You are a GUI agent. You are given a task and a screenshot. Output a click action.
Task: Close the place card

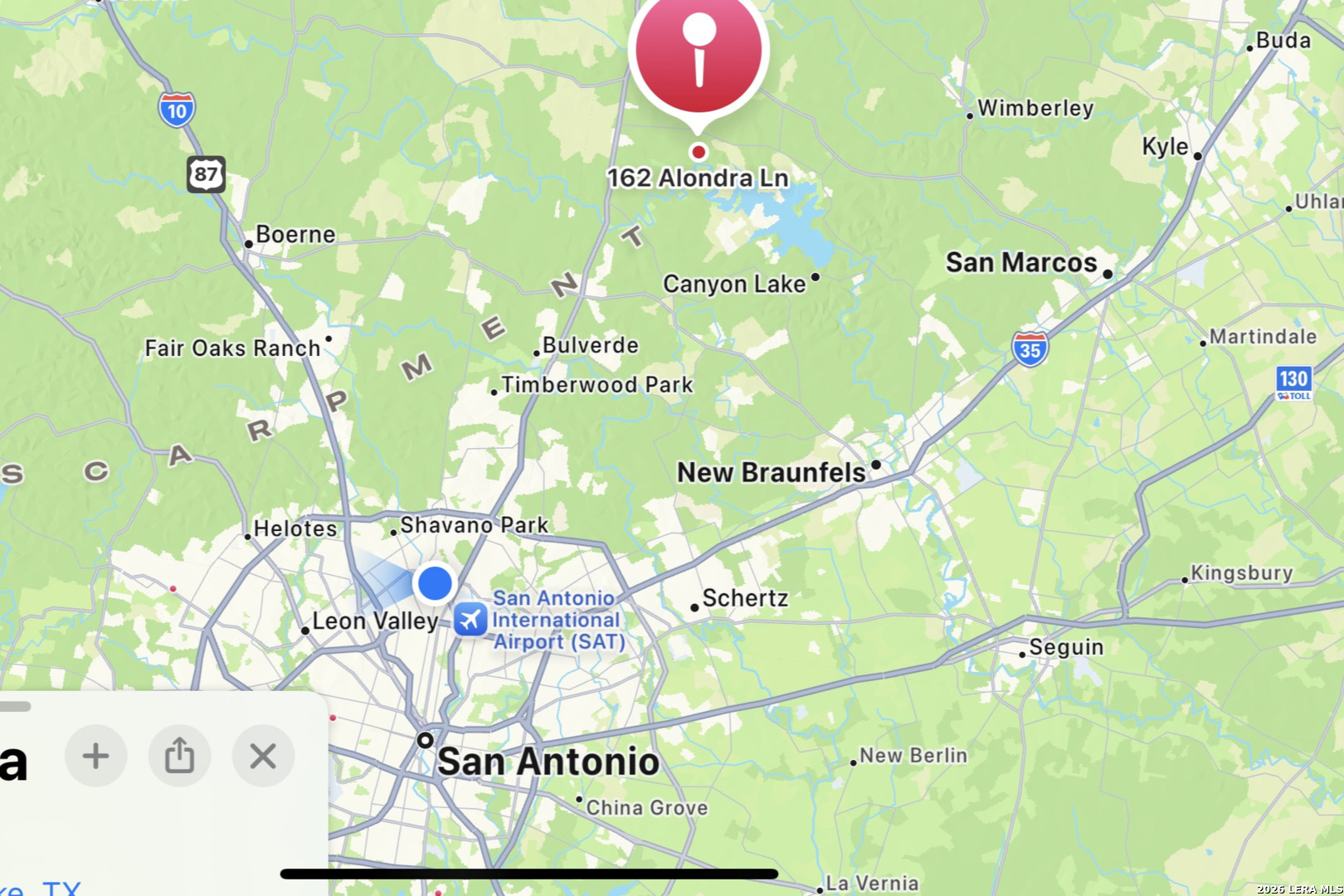coord(263,756)
